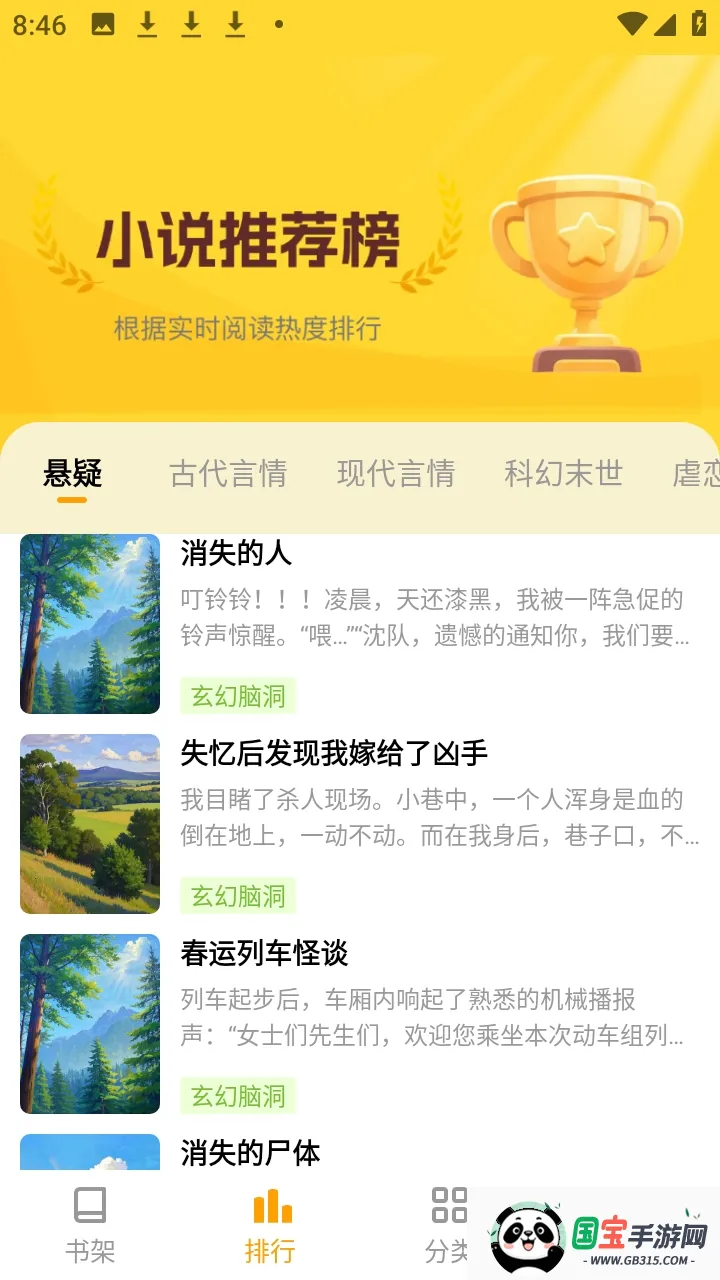Go to the 书架 bookshelf tab
The image size is (720, 1280).
90,1225
